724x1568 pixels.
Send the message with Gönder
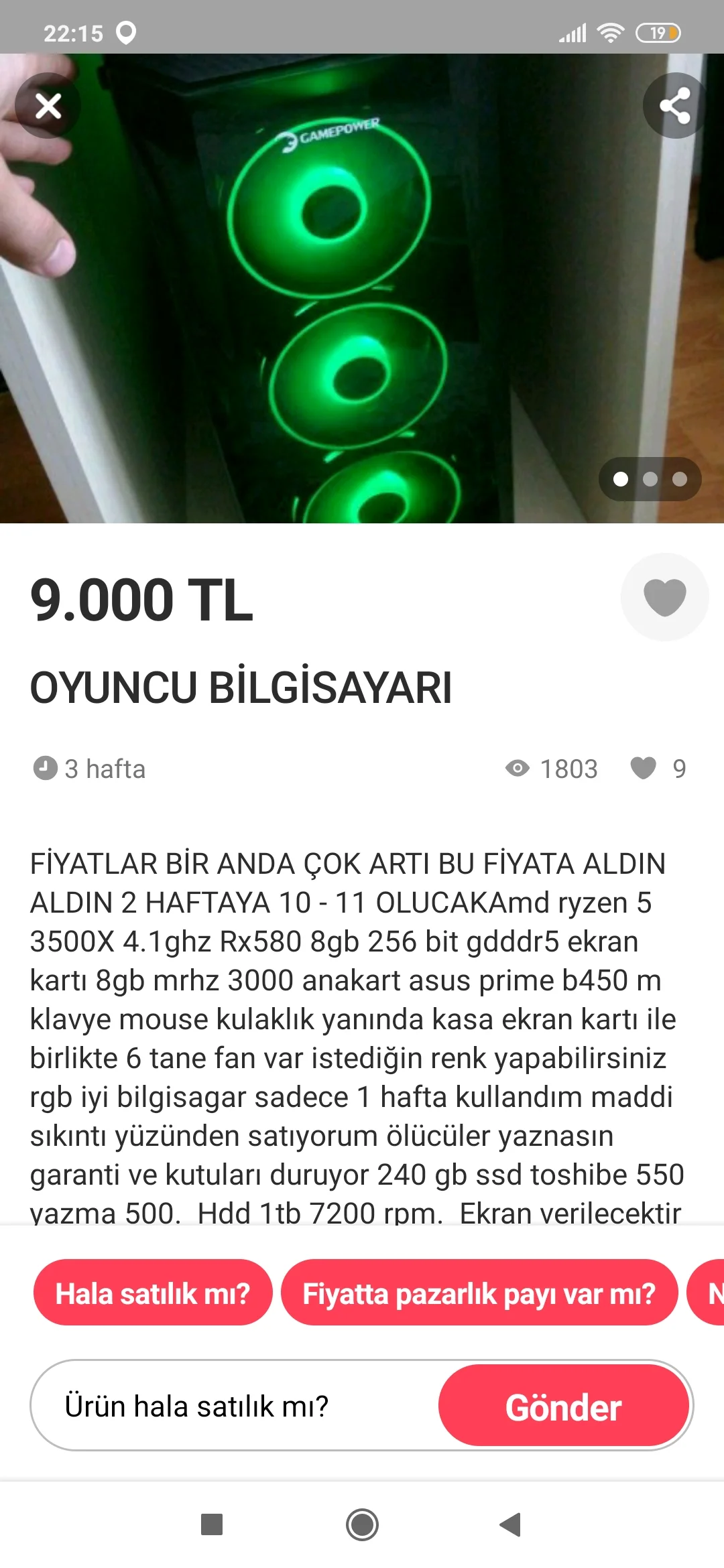click(563, 1406)
